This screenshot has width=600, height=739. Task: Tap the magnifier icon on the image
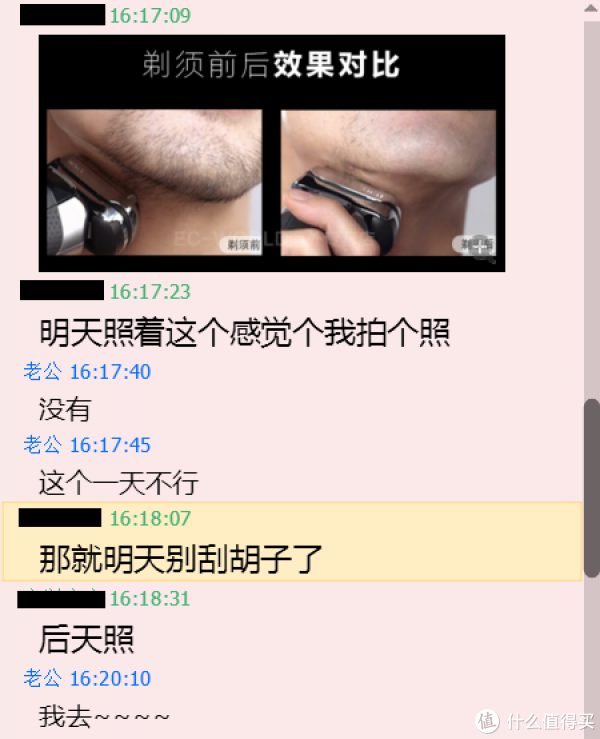coord(482,247)
